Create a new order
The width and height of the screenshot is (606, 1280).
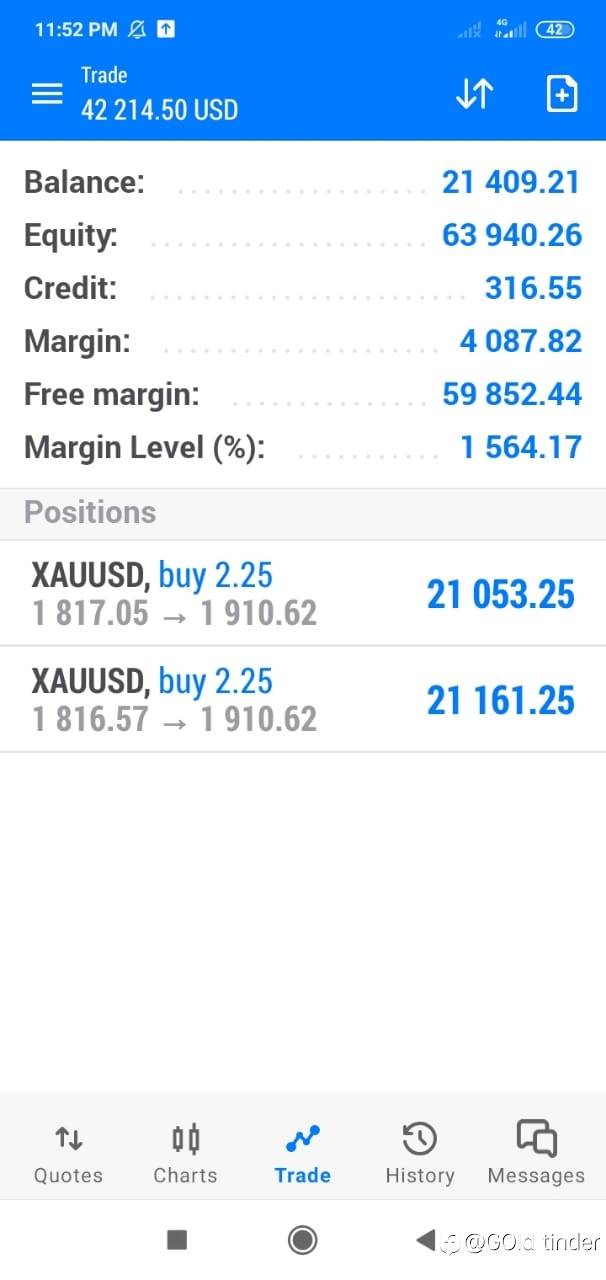pos(562,94)
